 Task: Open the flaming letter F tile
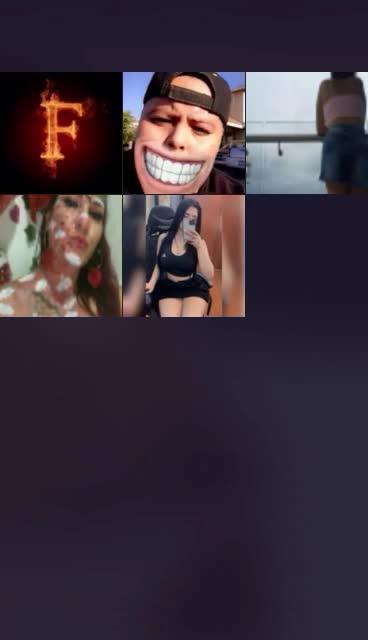[x=61, y=133]
